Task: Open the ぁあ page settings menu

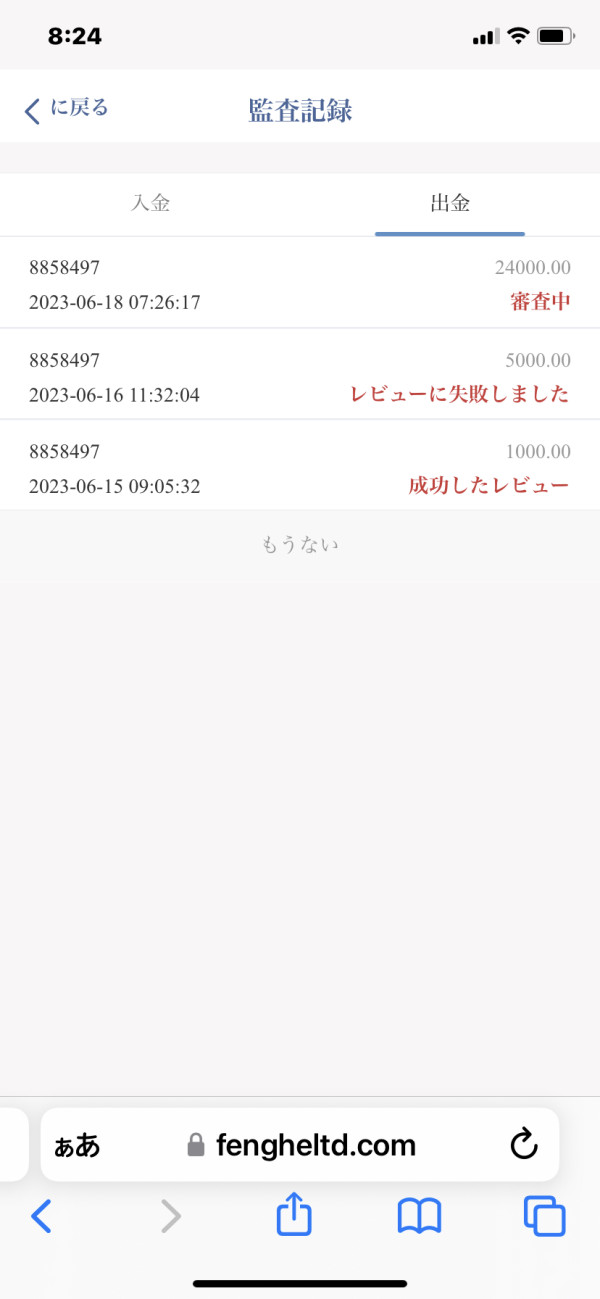Action: (x=77, y=1145)
